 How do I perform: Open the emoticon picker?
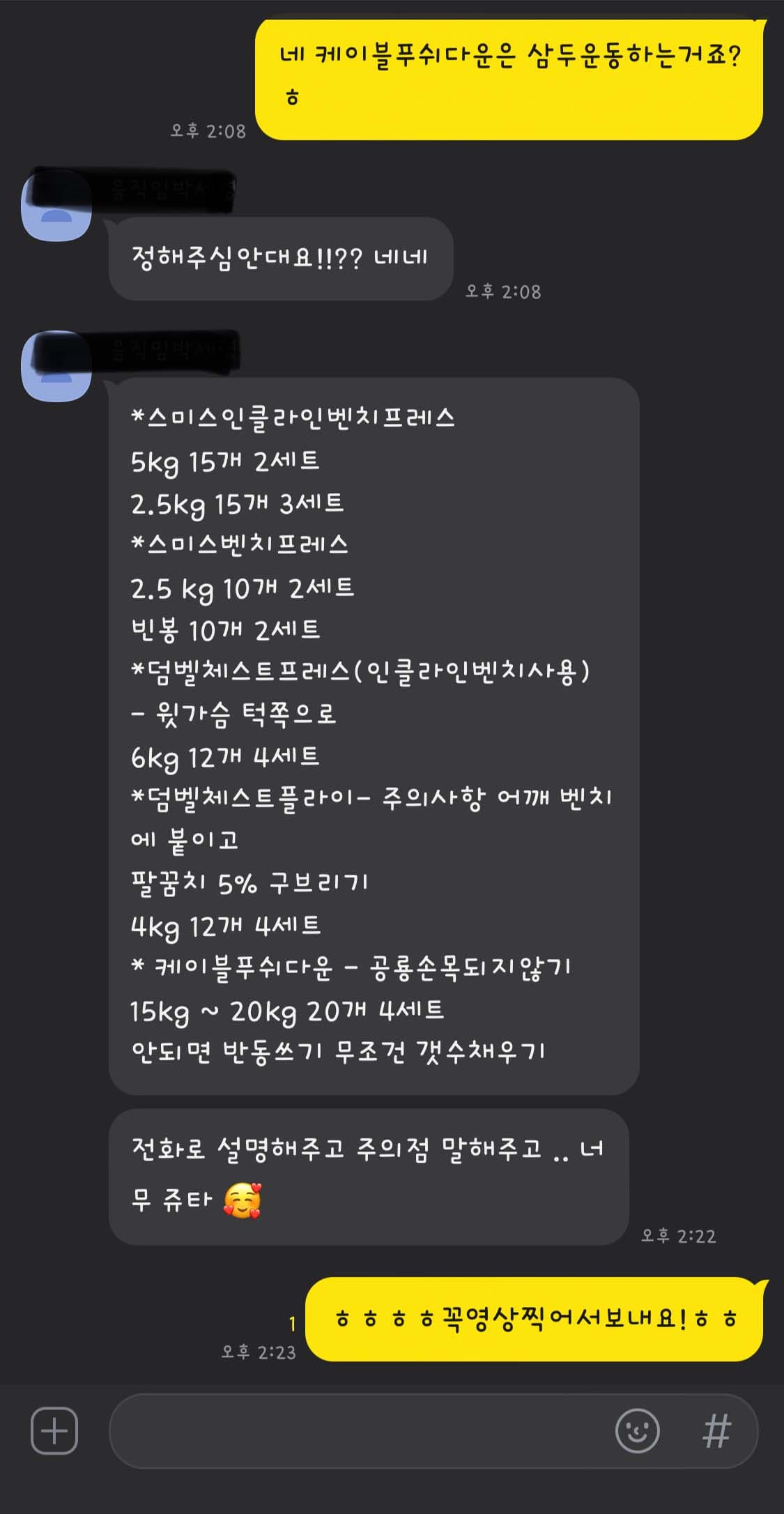[637, 1431]
